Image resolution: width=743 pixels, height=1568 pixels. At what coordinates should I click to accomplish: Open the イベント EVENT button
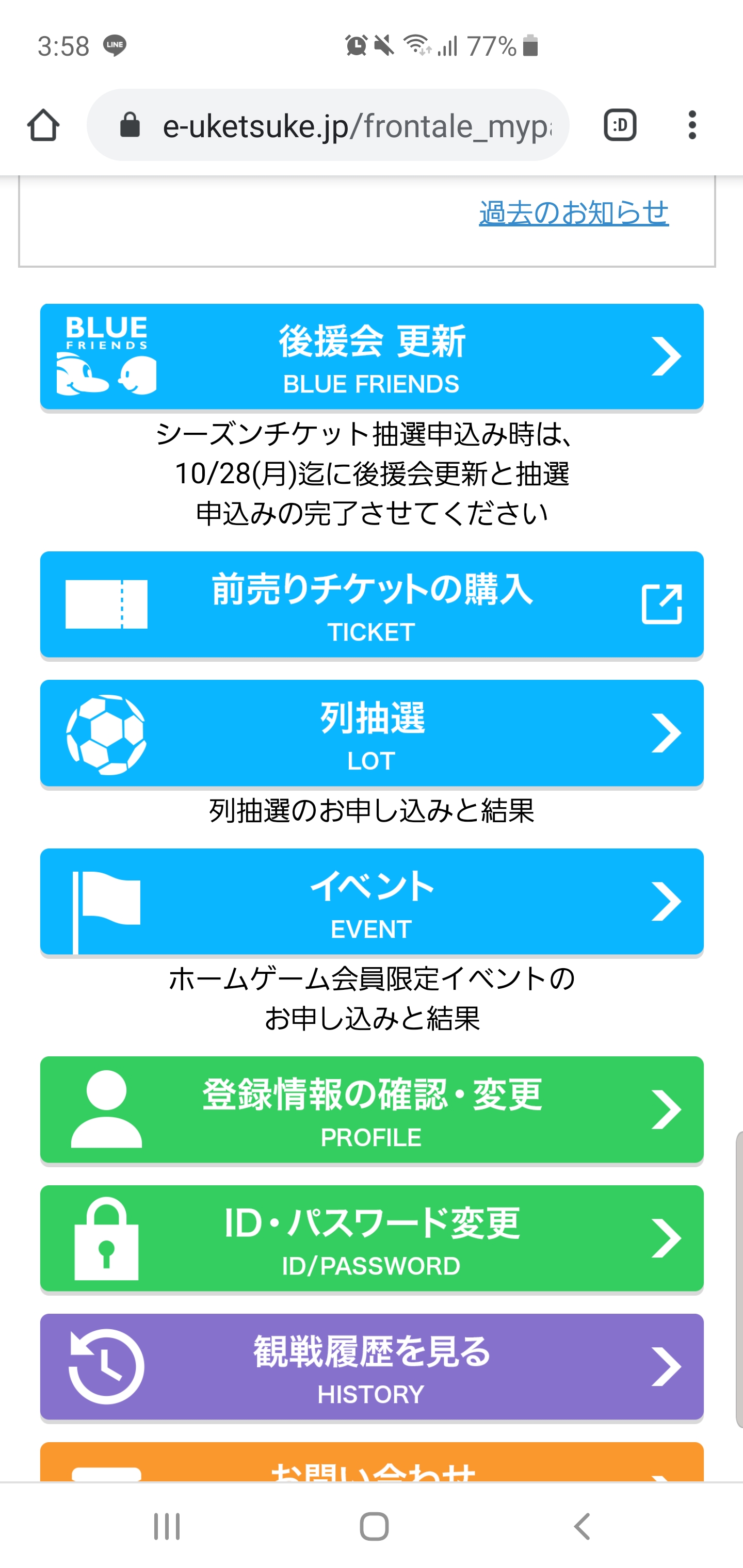click(x=372, y=902)
